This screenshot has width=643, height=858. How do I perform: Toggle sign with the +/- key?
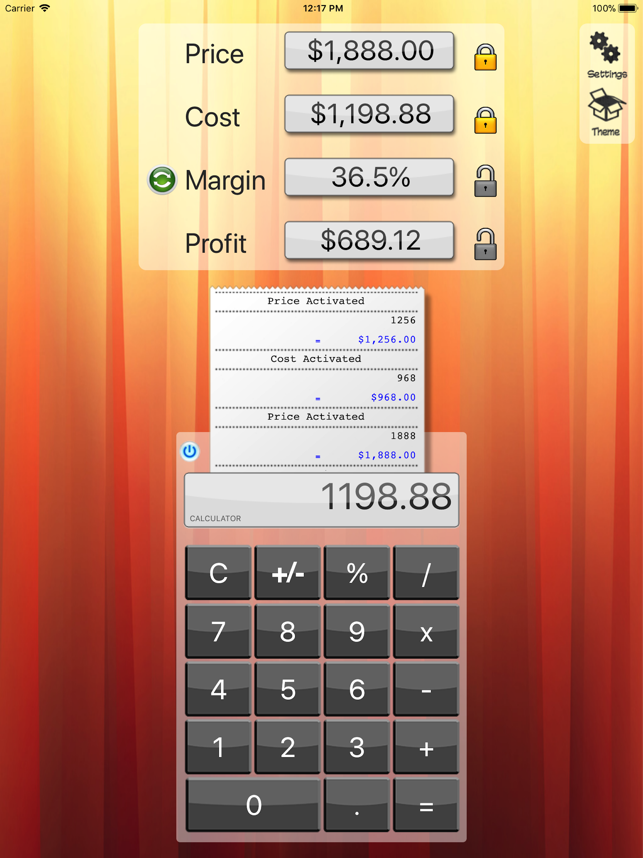click(287, 574)
